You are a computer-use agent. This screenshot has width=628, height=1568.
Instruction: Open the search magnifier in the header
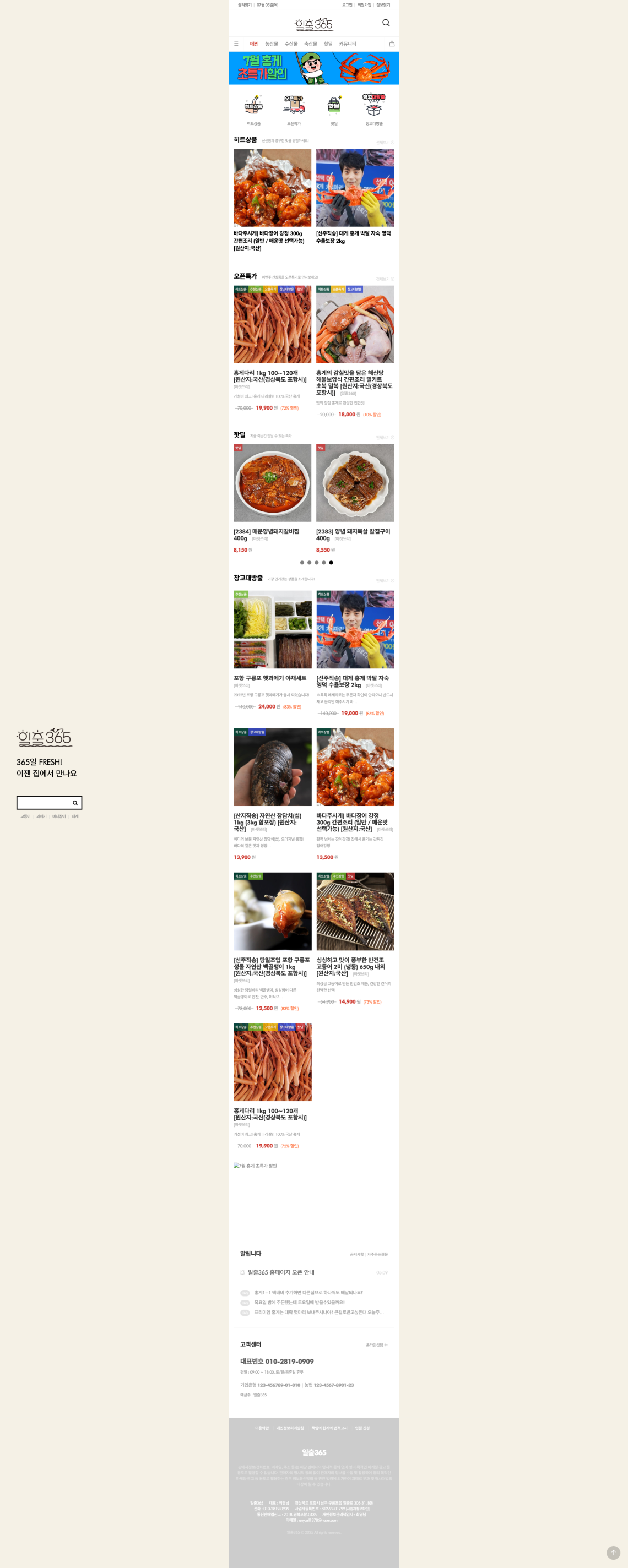(386, 23)
